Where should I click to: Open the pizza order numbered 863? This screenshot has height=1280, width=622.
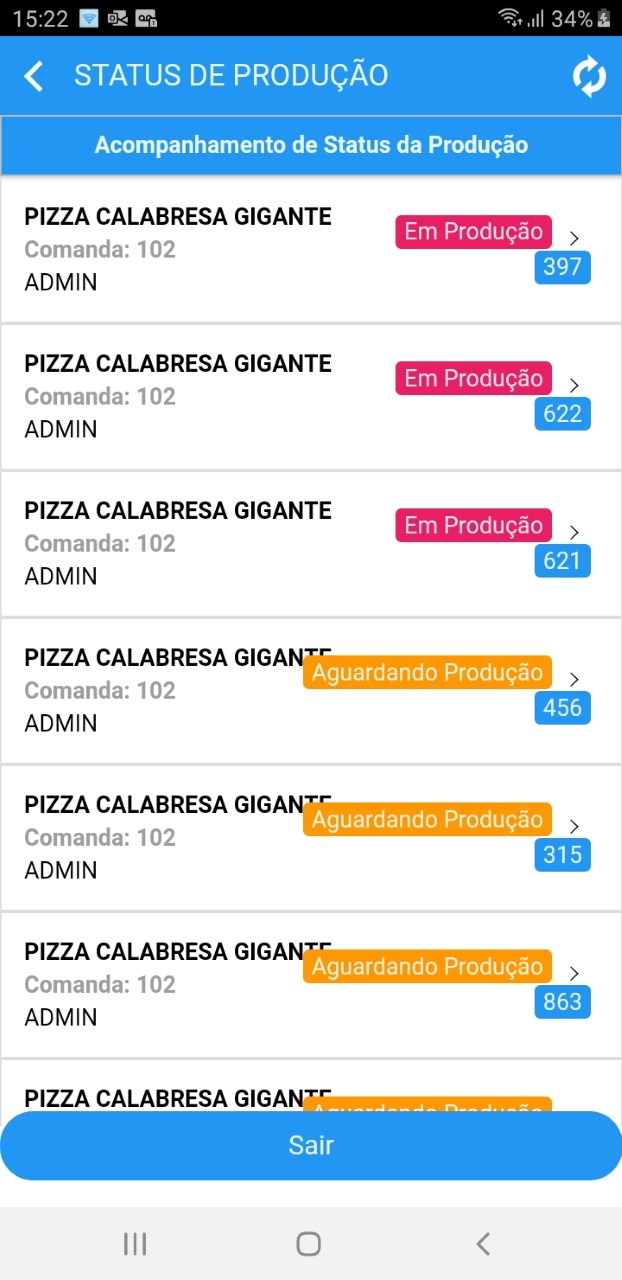pos(310,984)
